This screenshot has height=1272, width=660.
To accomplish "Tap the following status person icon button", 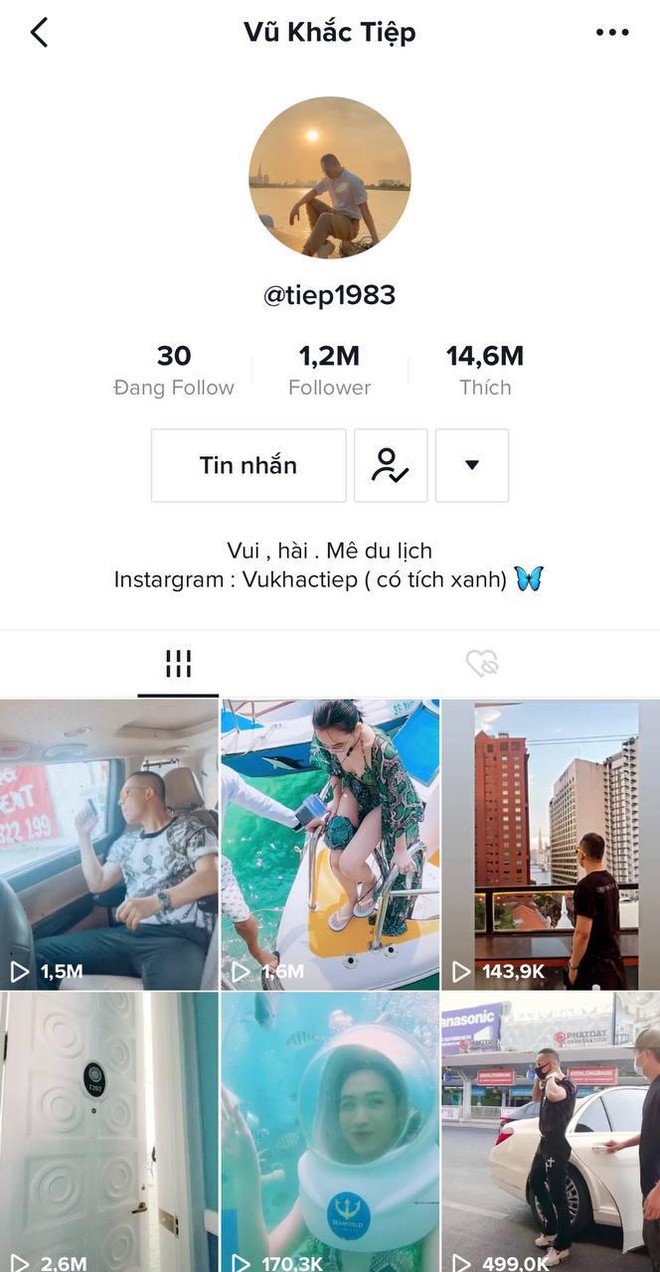I will pos(391,465).
